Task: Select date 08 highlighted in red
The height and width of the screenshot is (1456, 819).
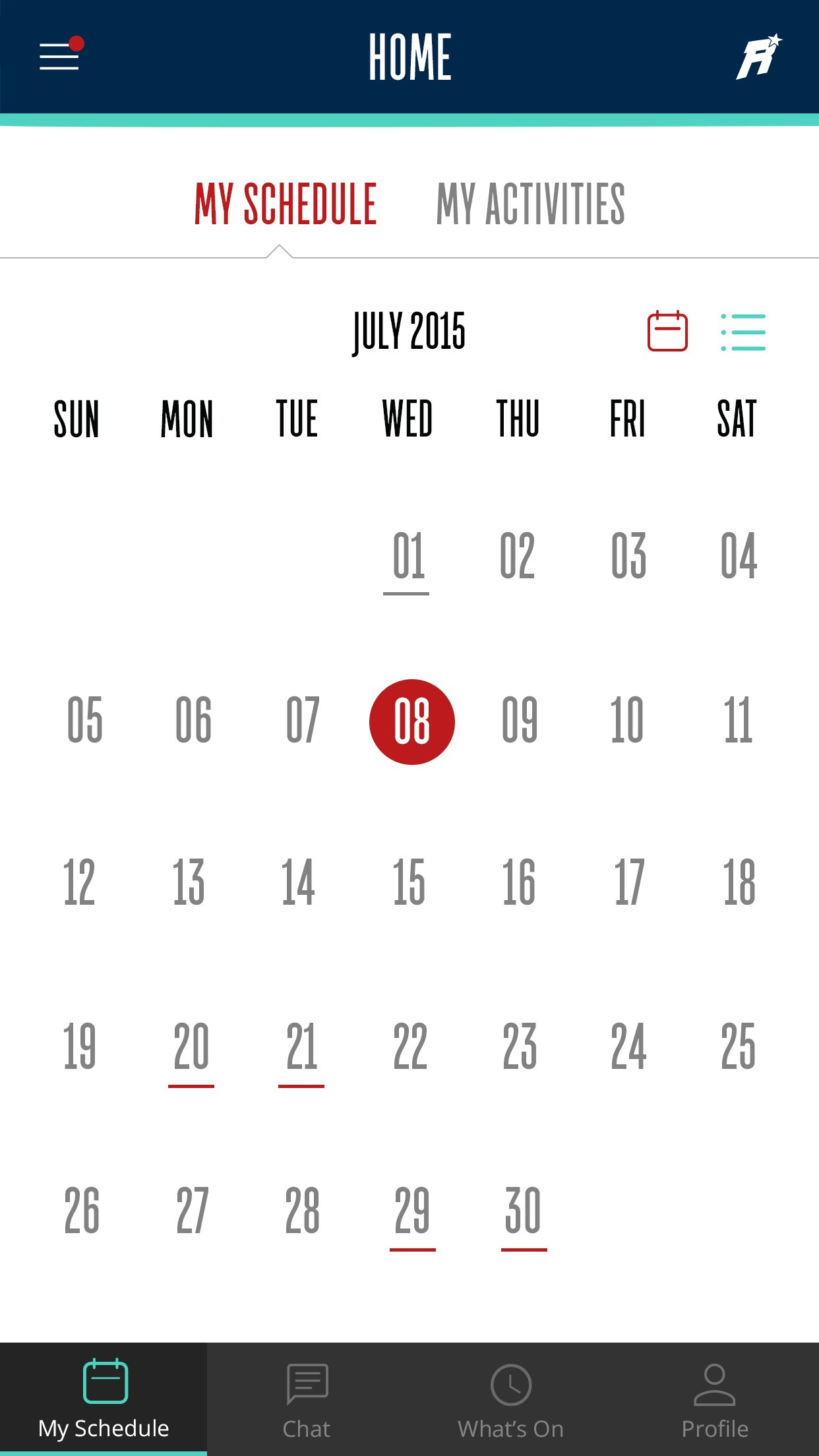Action: tap(412, 721)
